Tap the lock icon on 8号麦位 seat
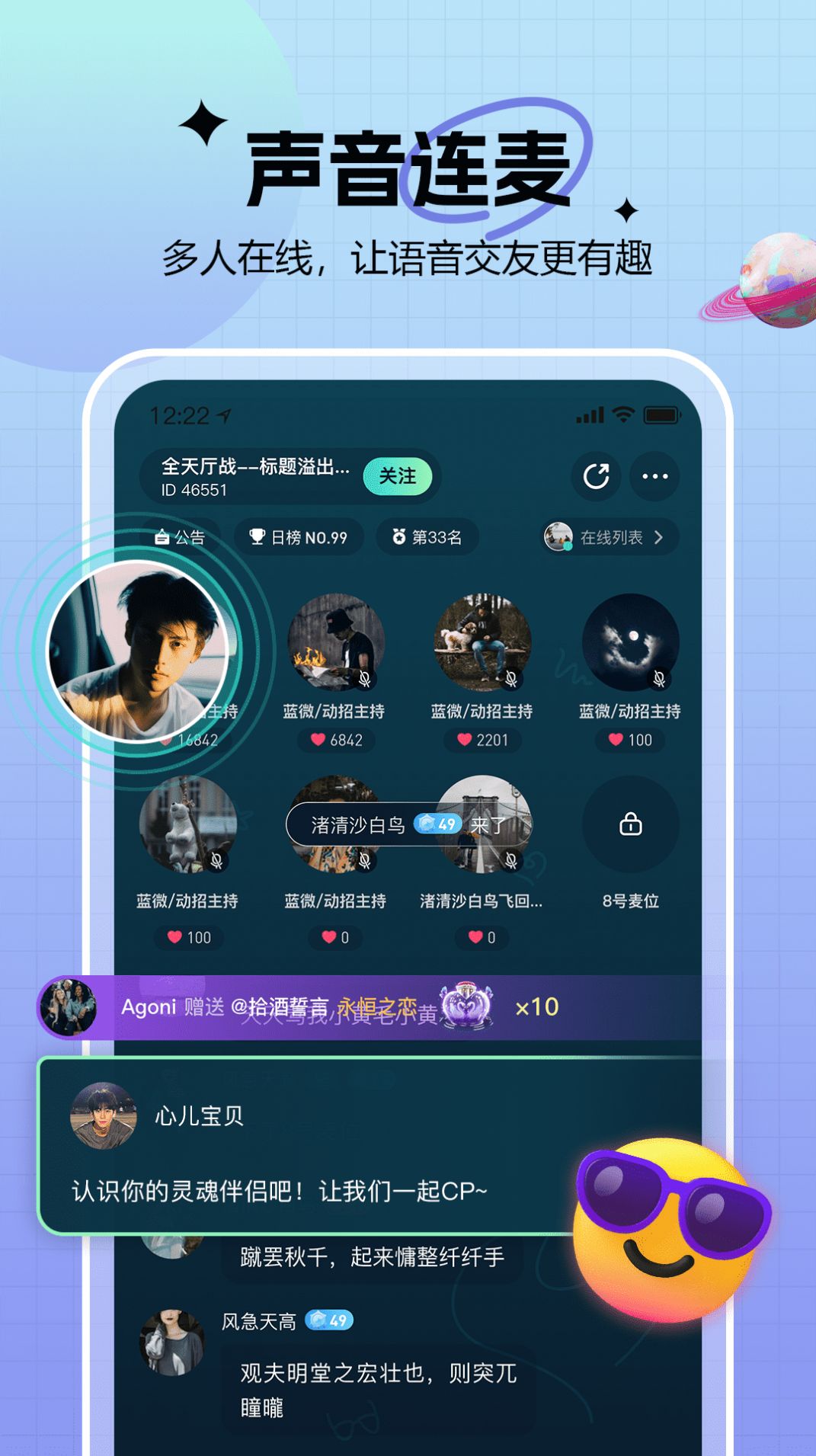 [630, 824]
